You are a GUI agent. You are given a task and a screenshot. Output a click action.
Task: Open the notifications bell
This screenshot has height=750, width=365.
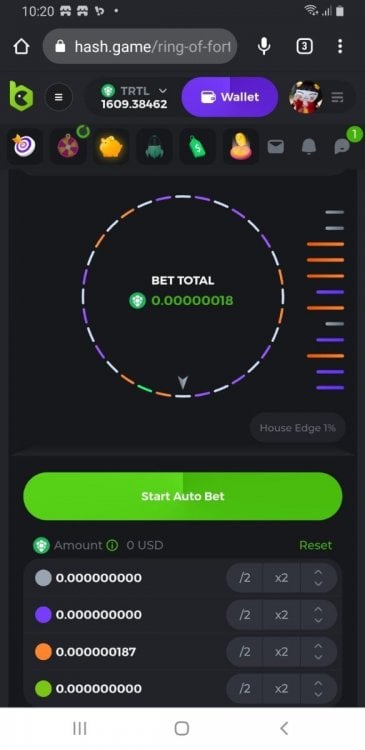point(309,147)
